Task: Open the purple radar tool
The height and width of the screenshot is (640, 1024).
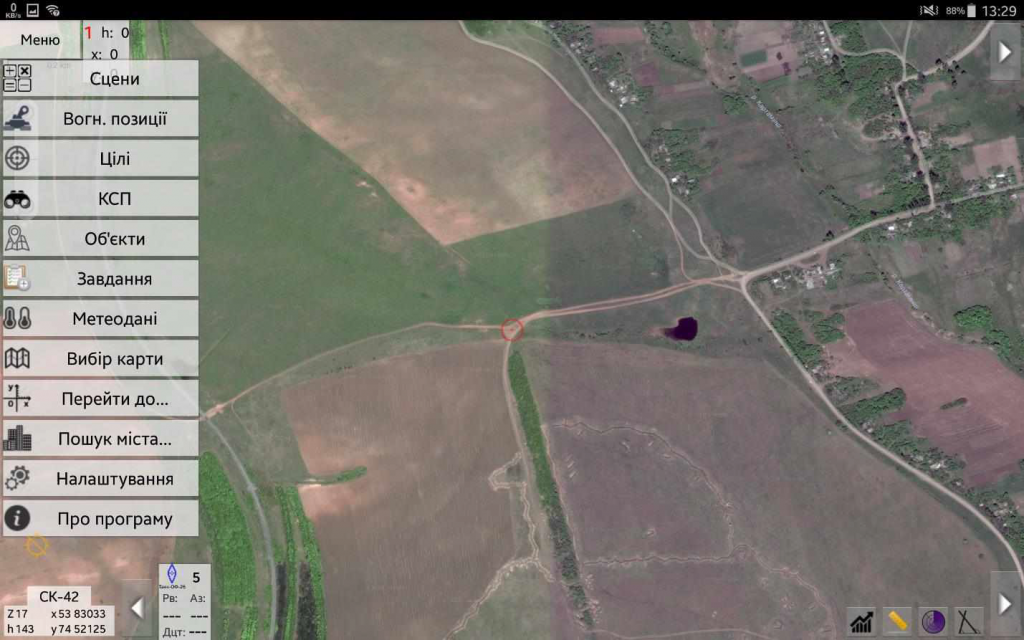Action: coord(933,621)
